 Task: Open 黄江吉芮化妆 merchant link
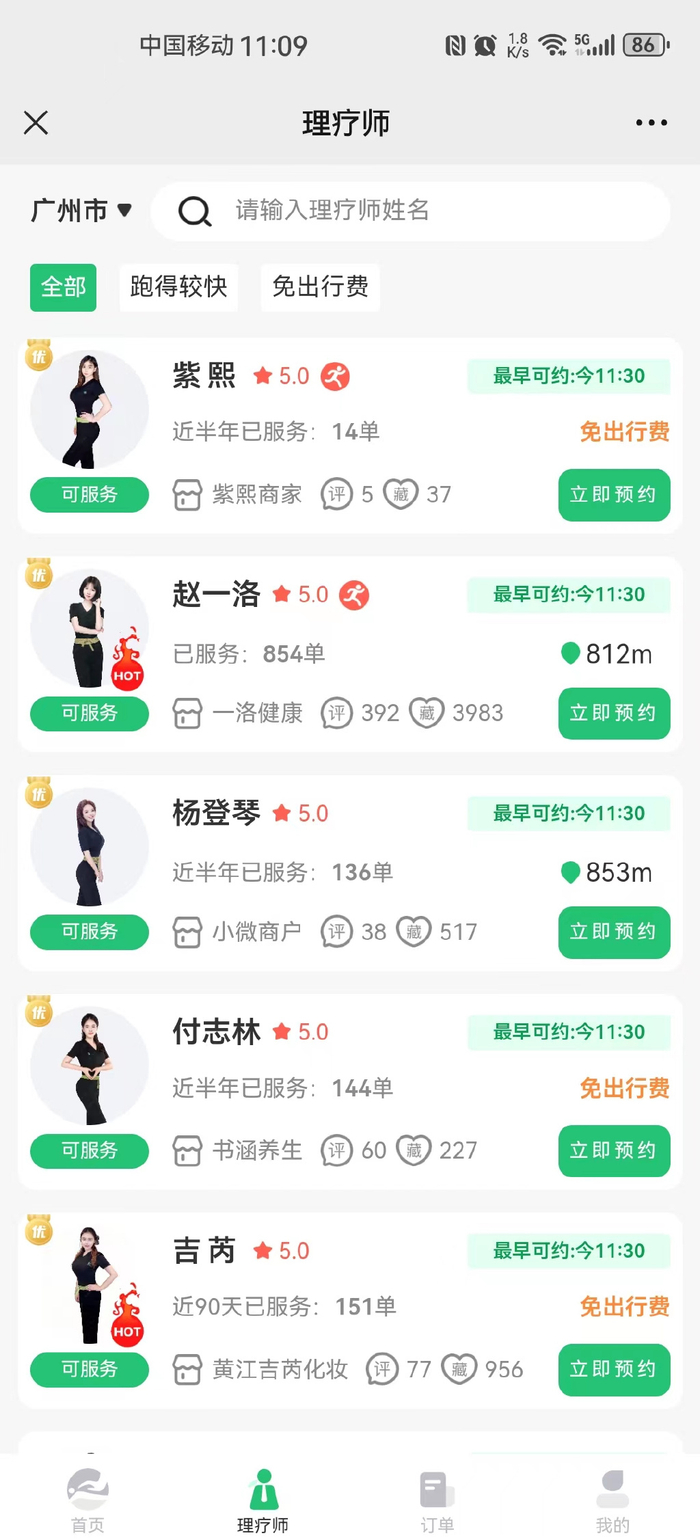point(260,1369)
